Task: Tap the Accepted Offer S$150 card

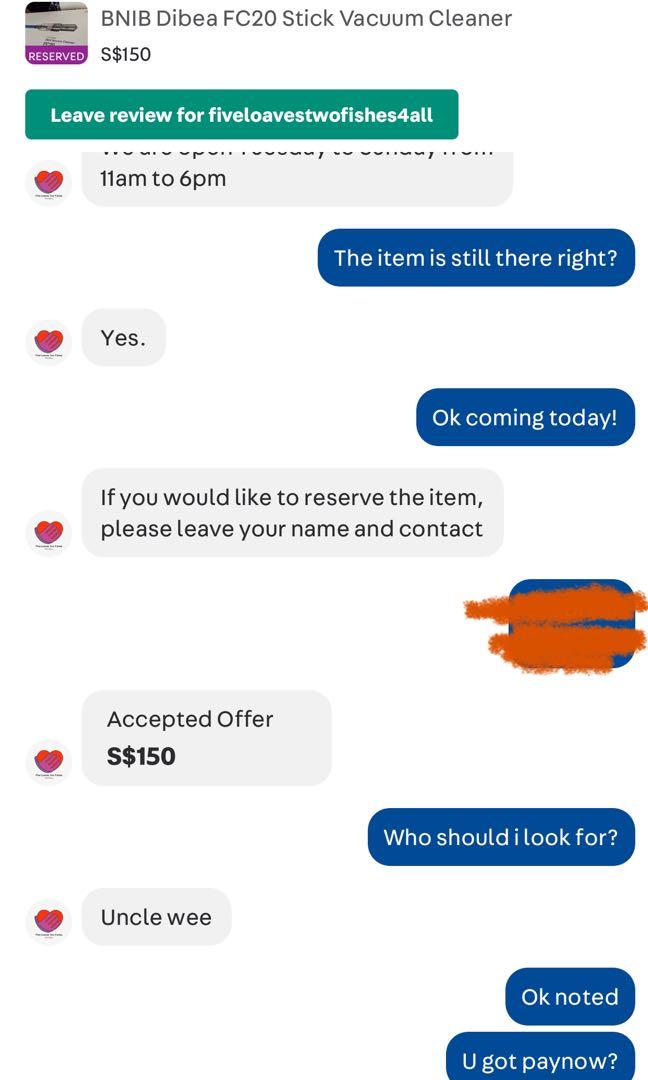Action: pos(207,738)
